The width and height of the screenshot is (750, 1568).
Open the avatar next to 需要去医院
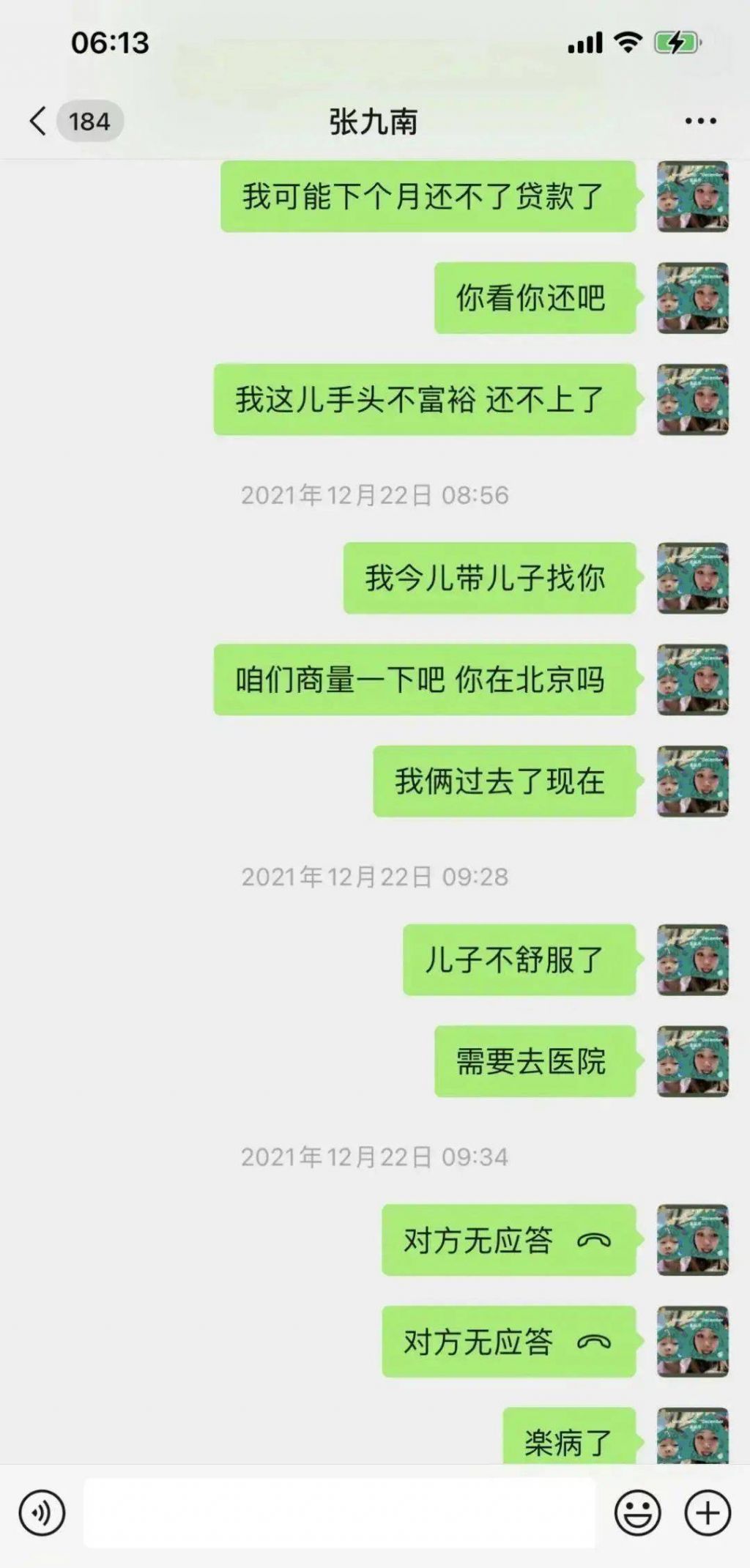coord(692,1060)
